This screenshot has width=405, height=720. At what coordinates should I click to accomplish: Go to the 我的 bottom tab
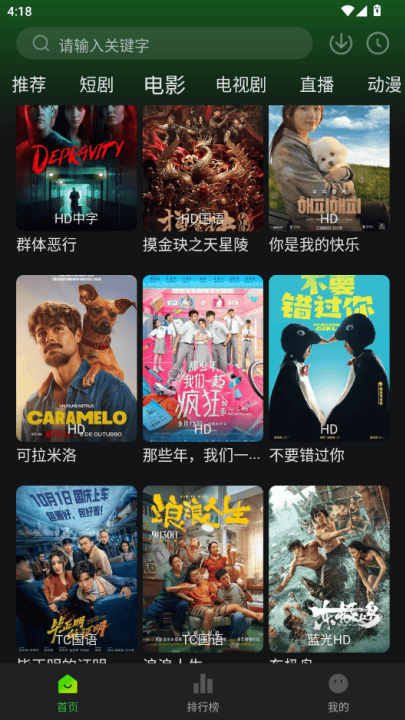(338, 692)
